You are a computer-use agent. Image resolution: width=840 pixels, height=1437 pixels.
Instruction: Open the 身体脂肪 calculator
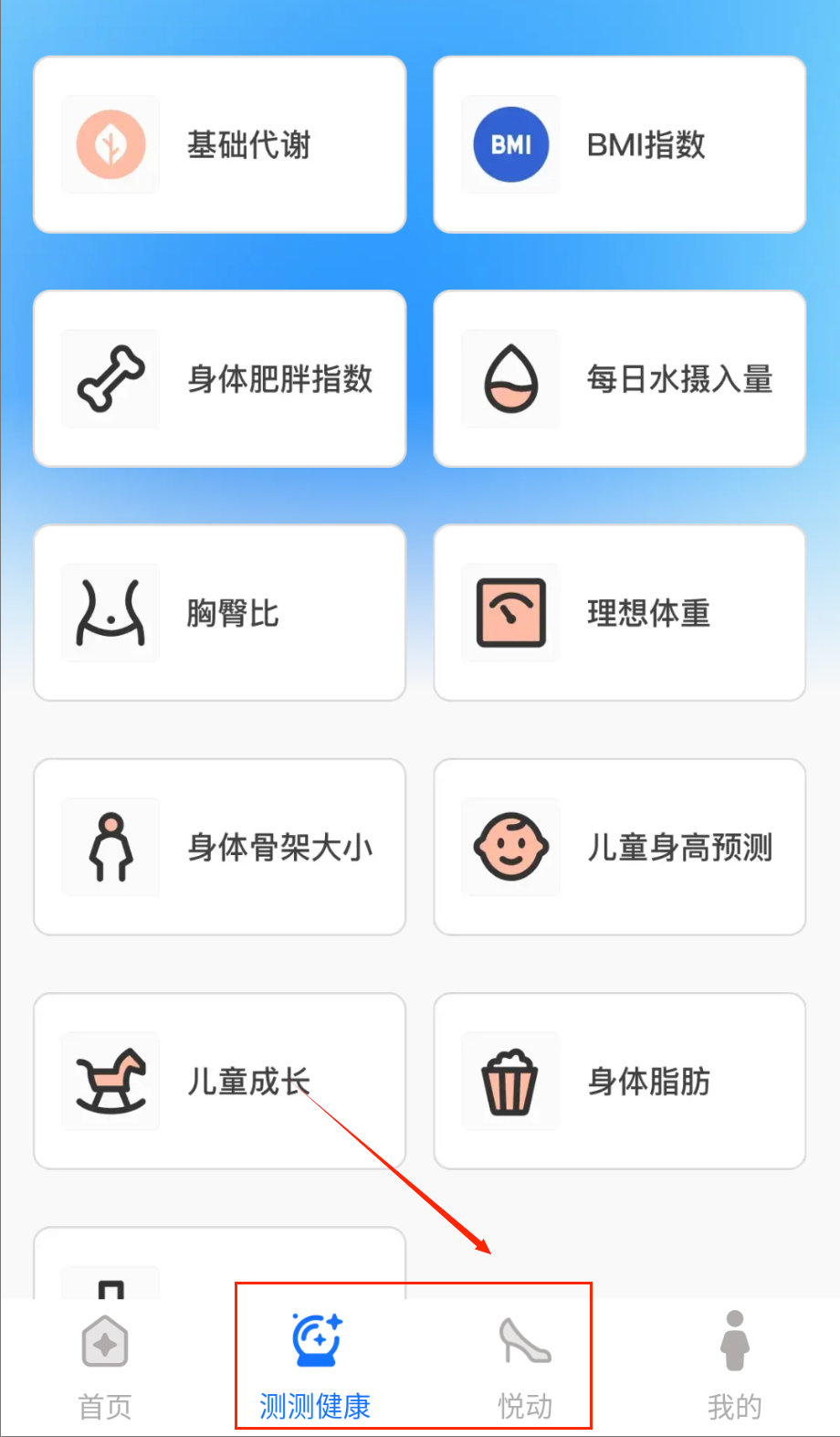(x=619, y=1081)
